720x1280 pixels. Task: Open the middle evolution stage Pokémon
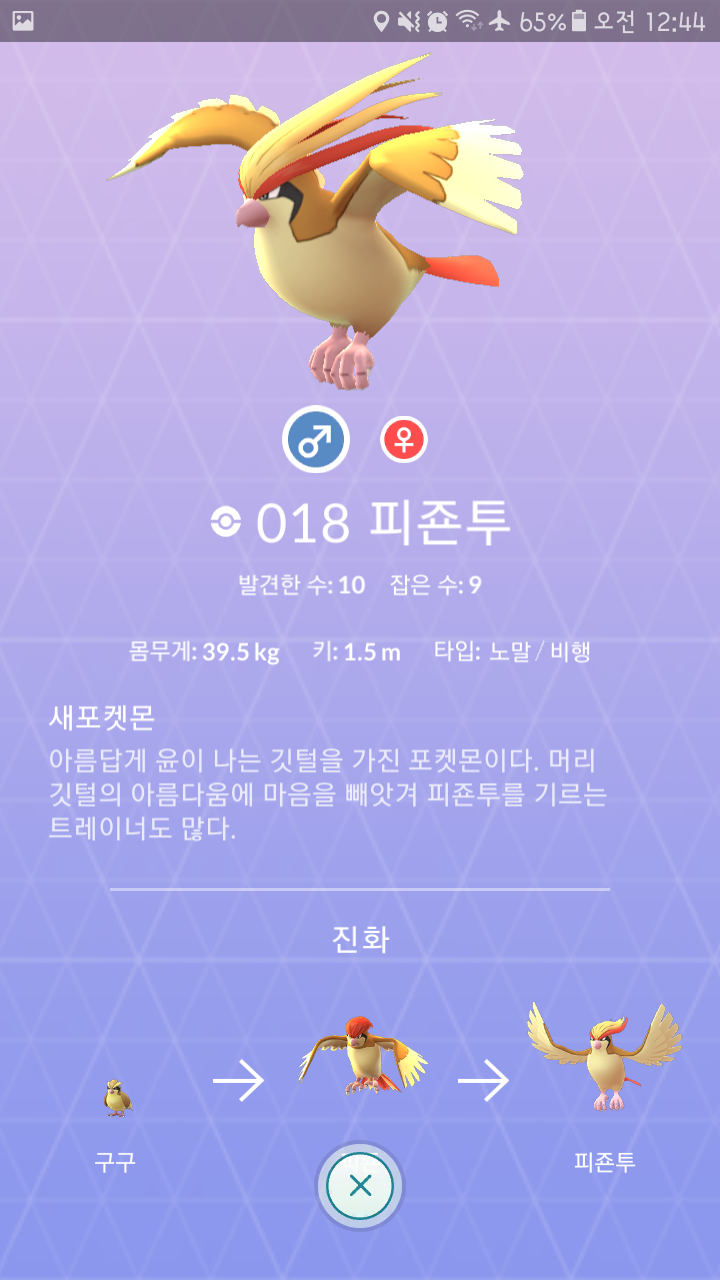pyautogui.click(x=361, y=1054)
